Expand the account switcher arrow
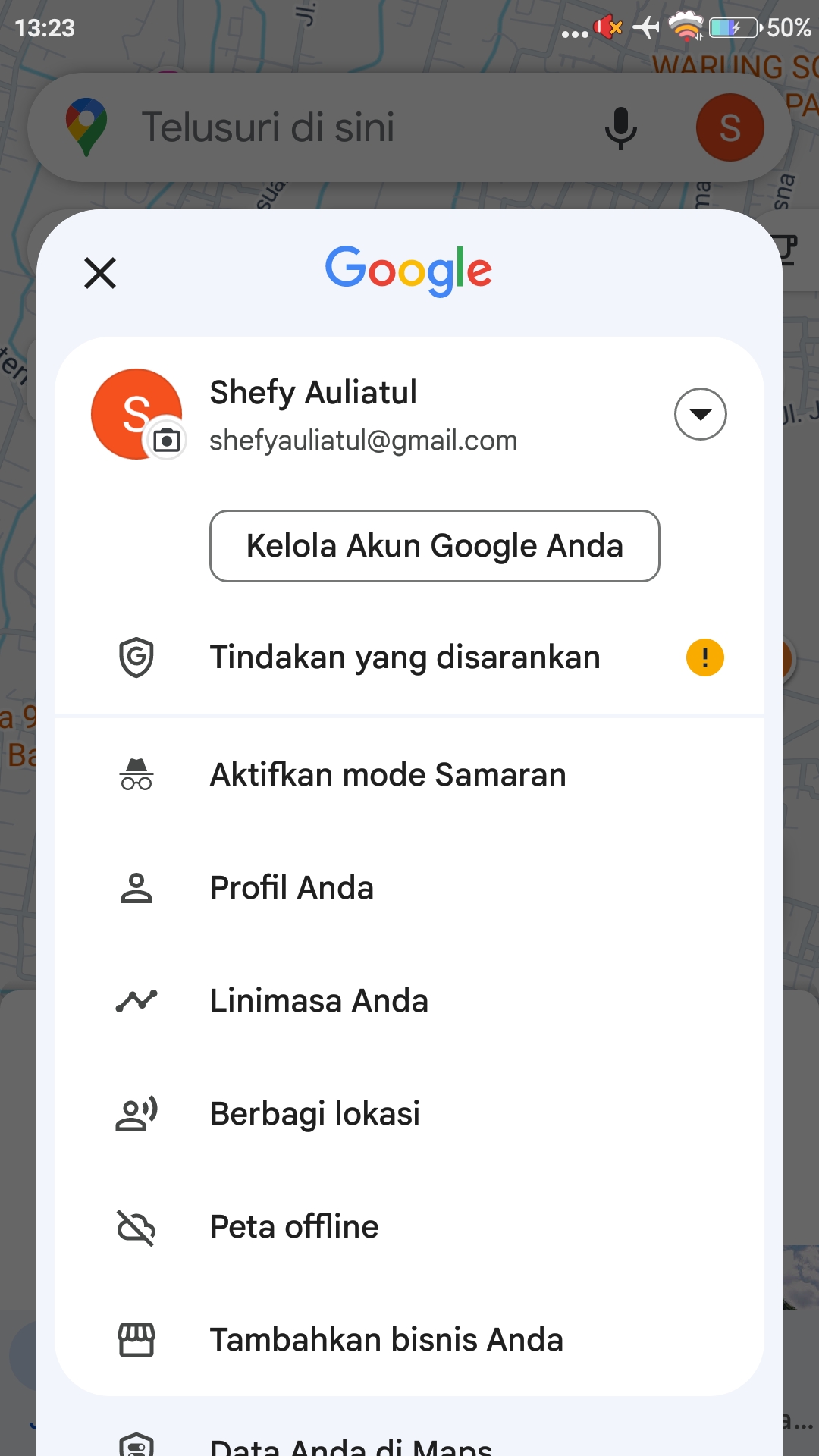Viewport: 819px width, 1456px height. coord(700,414)
